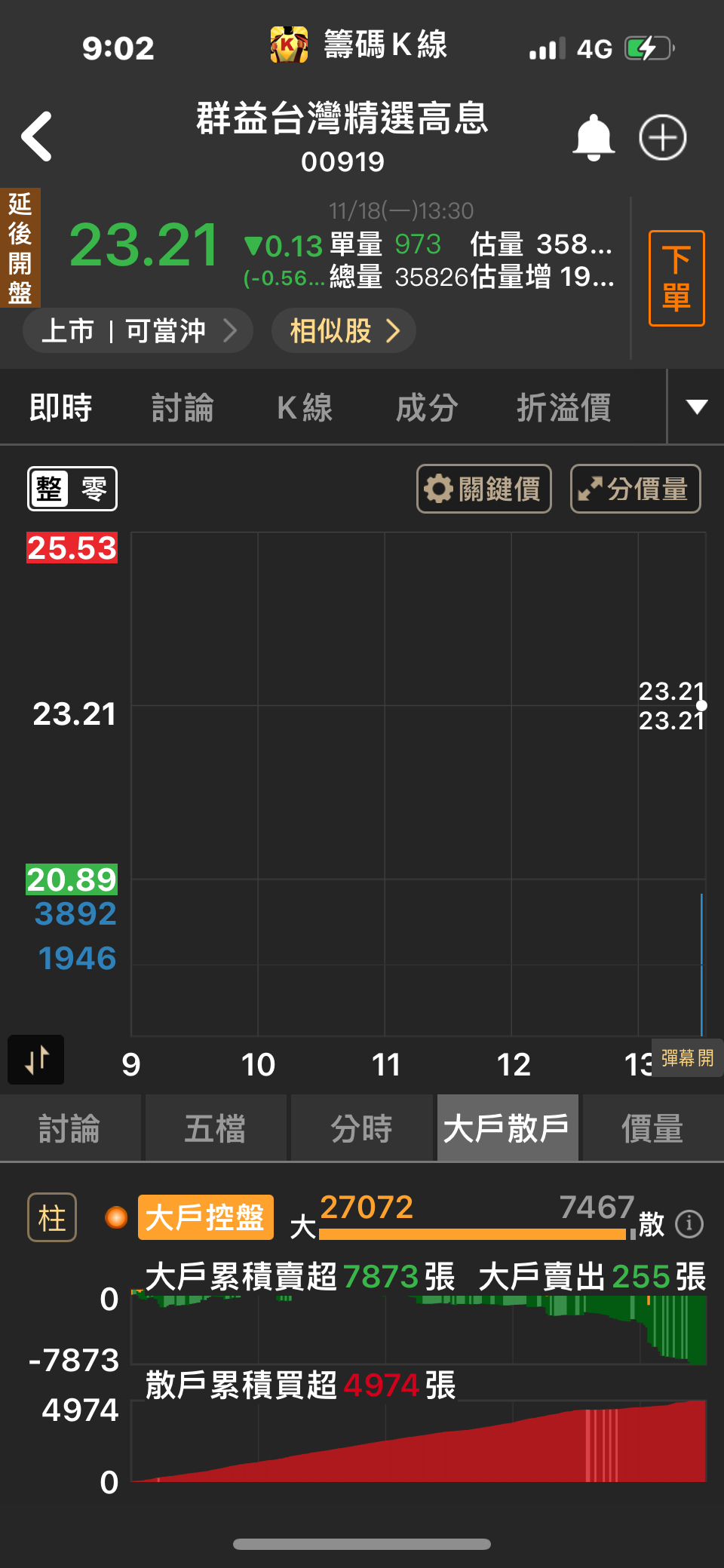Toggle the 彈幕 開 switch
Image resolution: width=724 pixels, height=1568 pixels.
click(686, 1058)
